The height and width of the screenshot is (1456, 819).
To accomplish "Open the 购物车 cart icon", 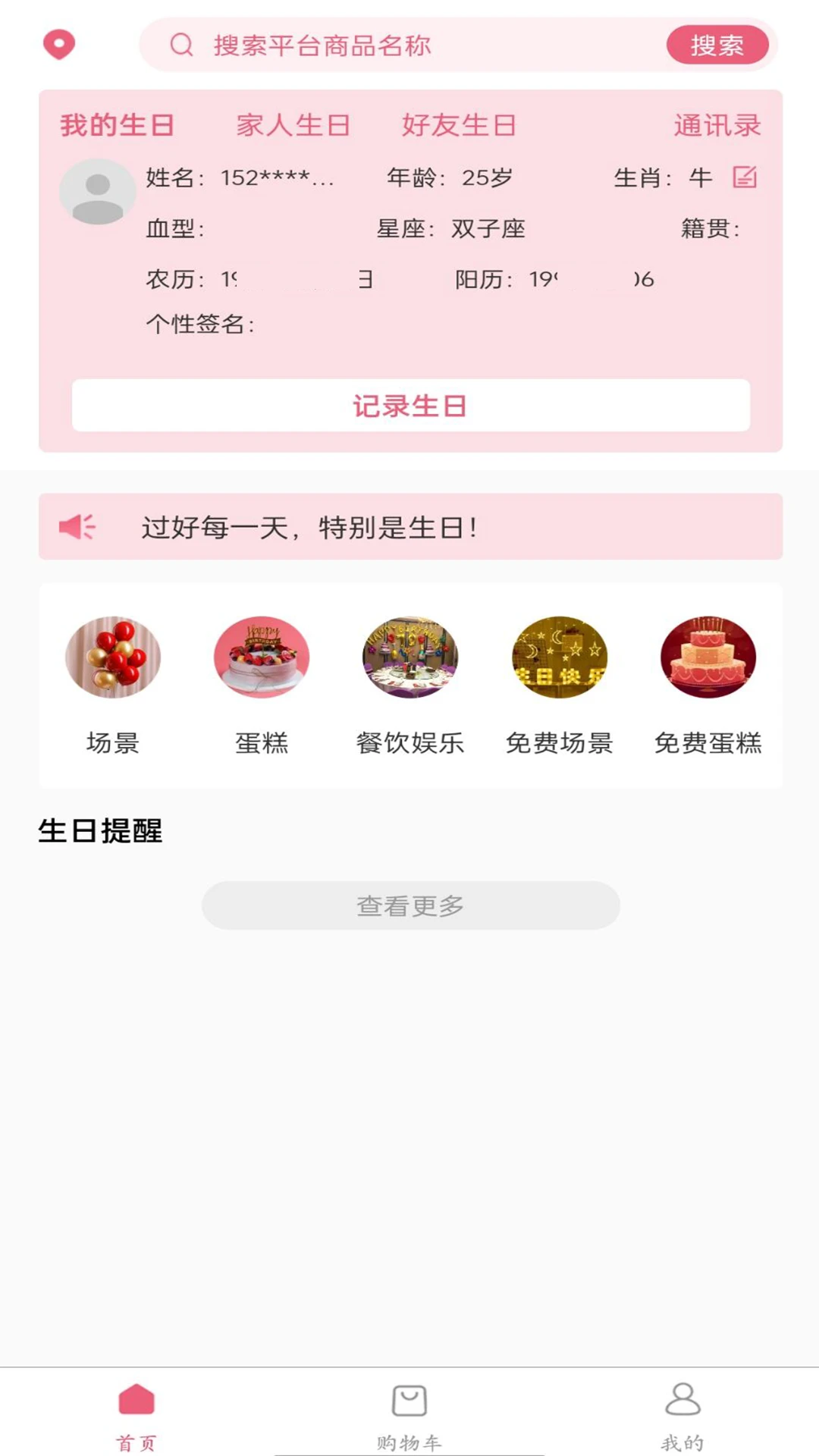I will coord(409,1401).
